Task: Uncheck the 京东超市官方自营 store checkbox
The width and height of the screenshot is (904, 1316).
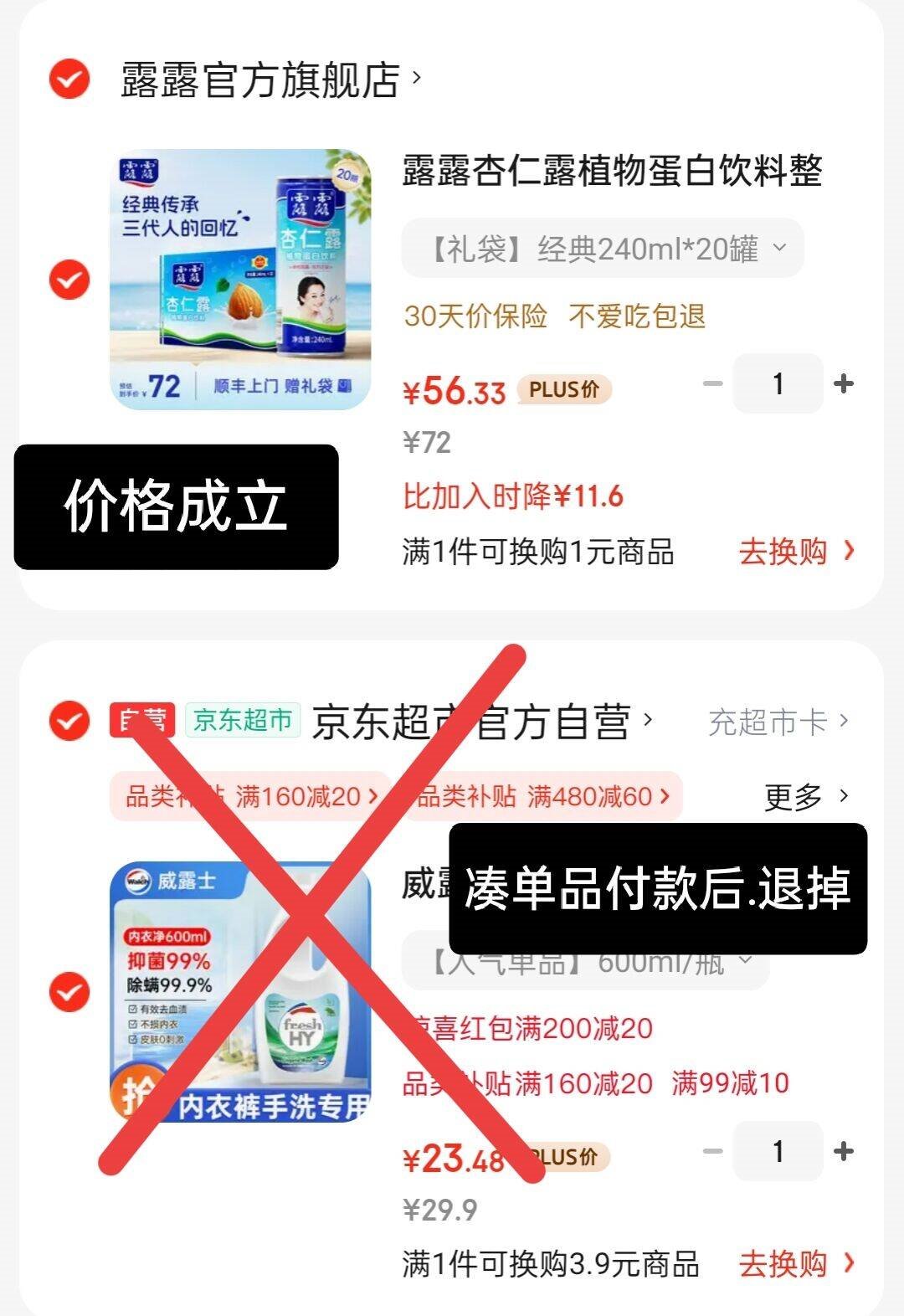Action: coord(69,720)
